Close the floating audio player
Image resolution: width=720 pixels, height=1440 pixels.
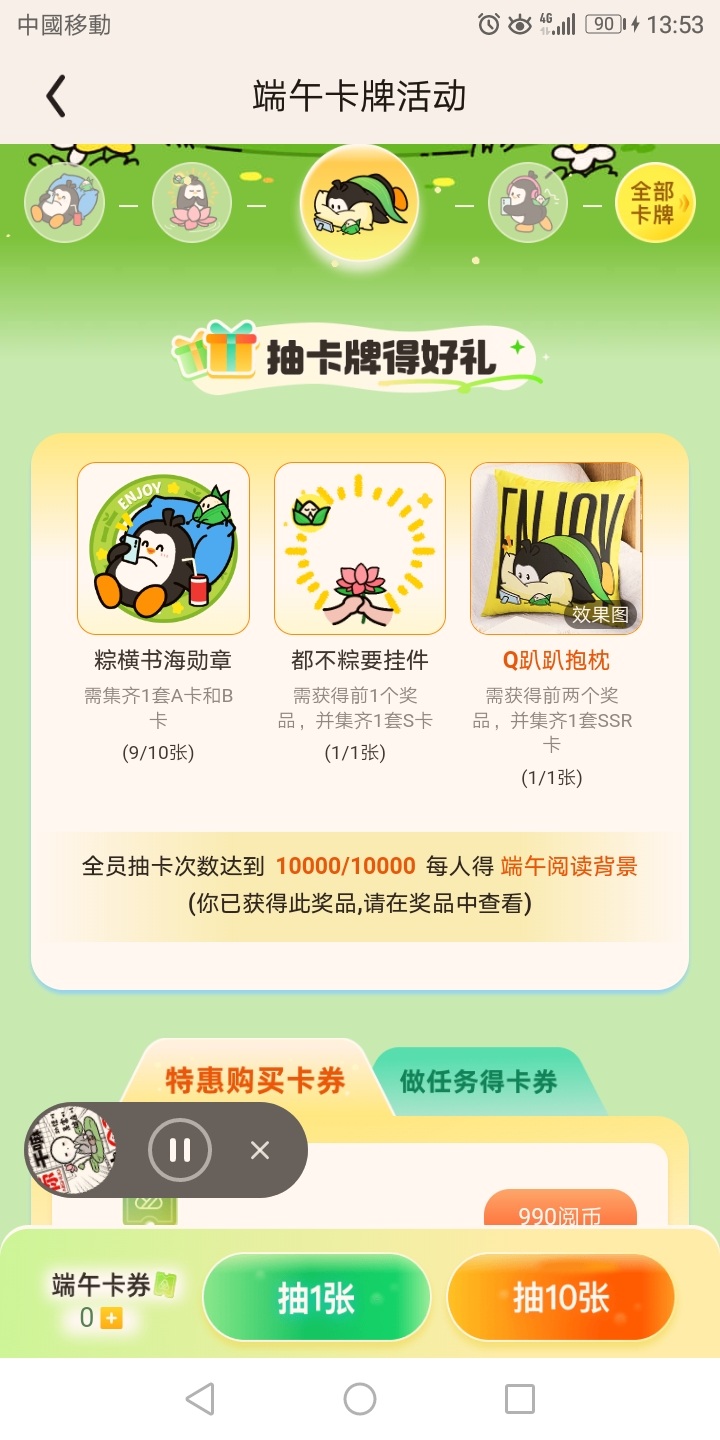pyautogui.click(x=260, y=1150)
